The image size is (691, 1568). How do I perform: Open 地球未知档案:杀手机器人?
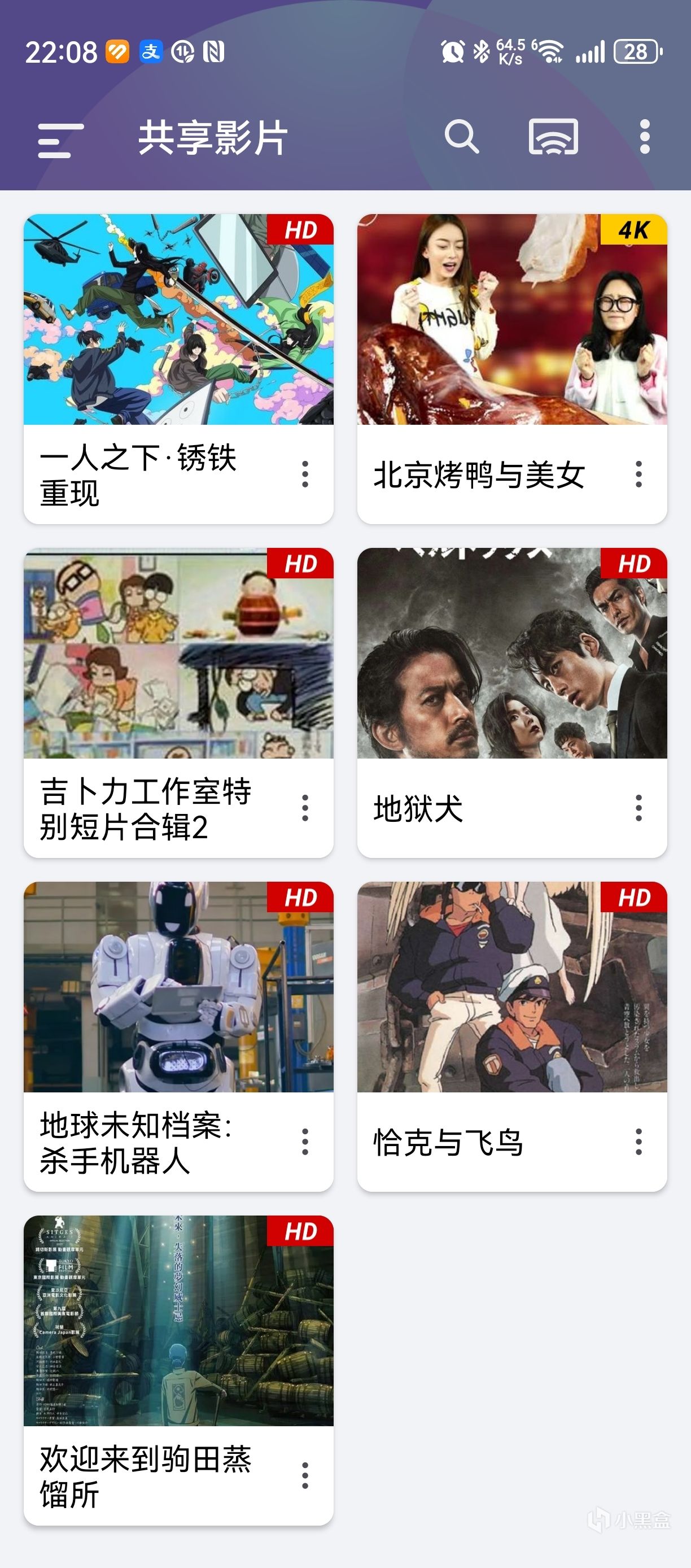[x=178, y=987]
